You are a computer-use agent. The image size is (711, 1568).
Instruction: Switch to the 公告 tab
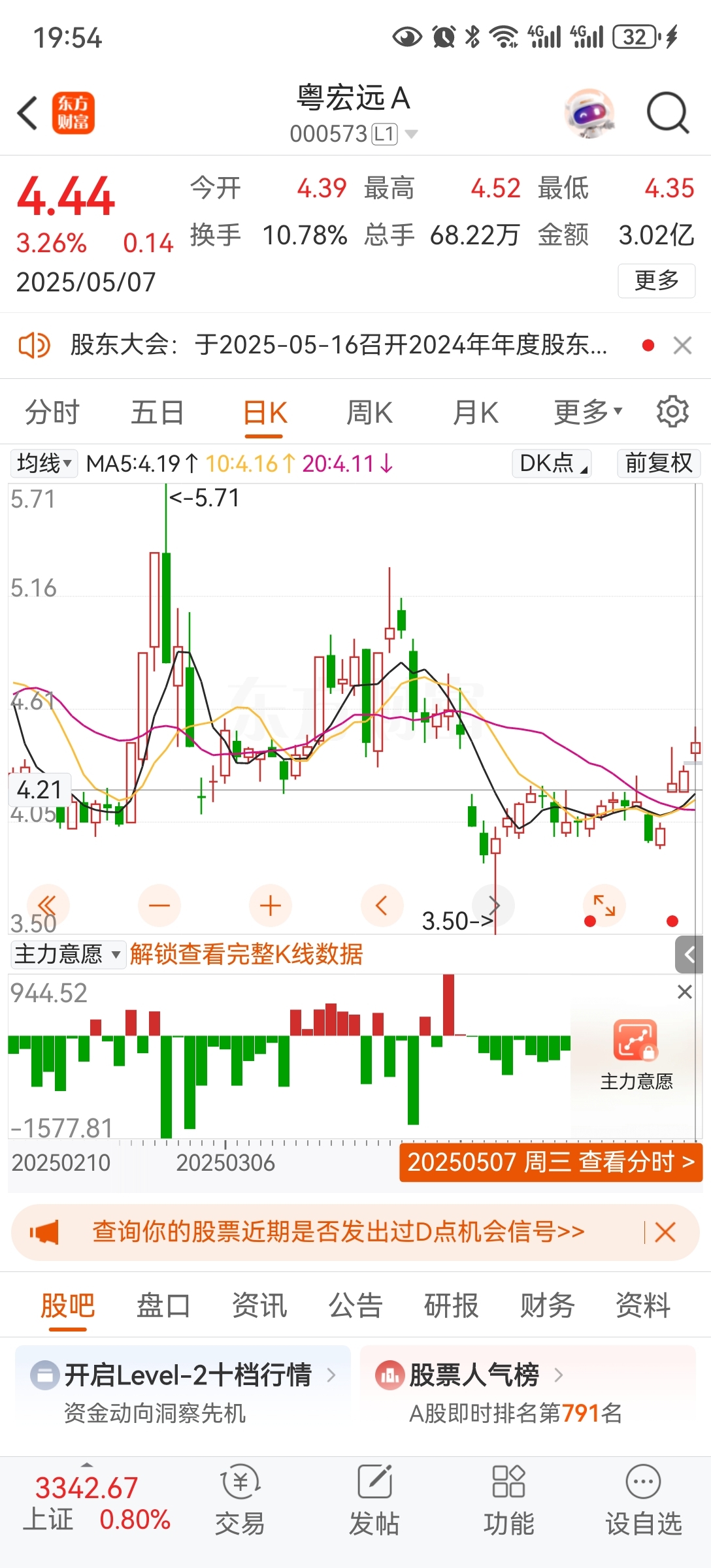click(x=355, y=1305)
